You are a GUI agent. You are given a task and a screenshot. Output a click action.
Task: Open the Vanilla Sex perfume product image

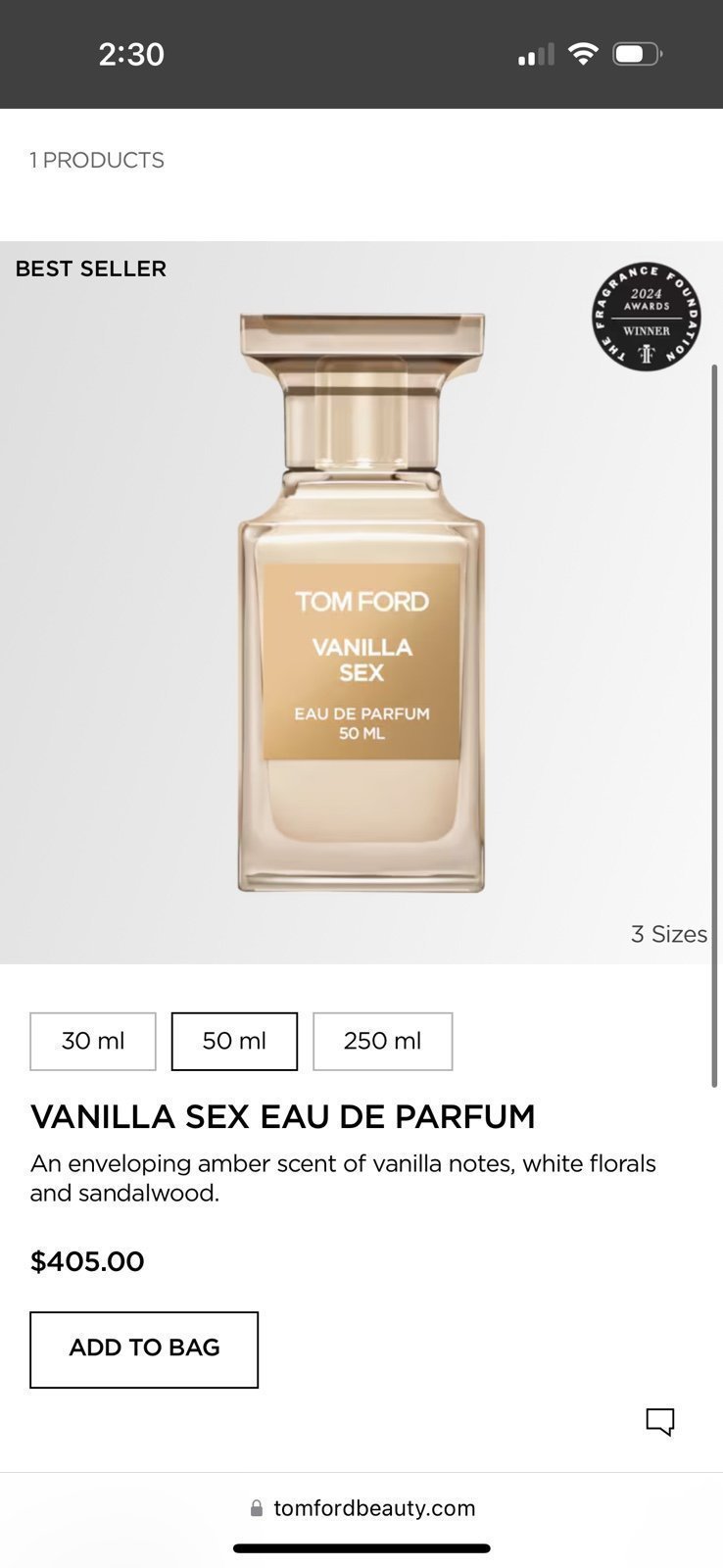(361, 603)
